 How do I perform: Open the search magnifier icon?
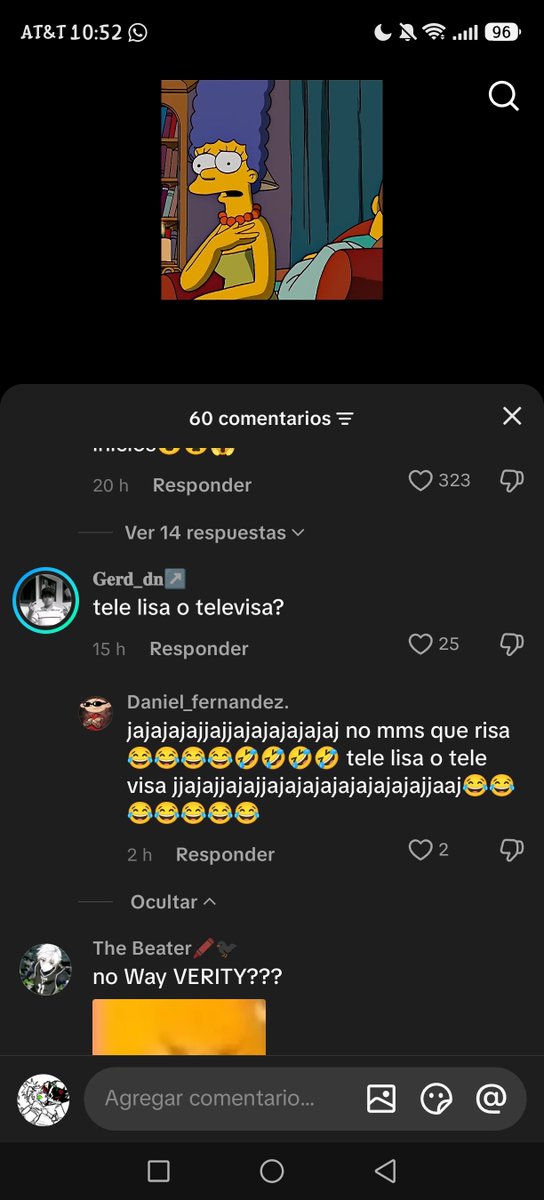[x=503, y=96]
